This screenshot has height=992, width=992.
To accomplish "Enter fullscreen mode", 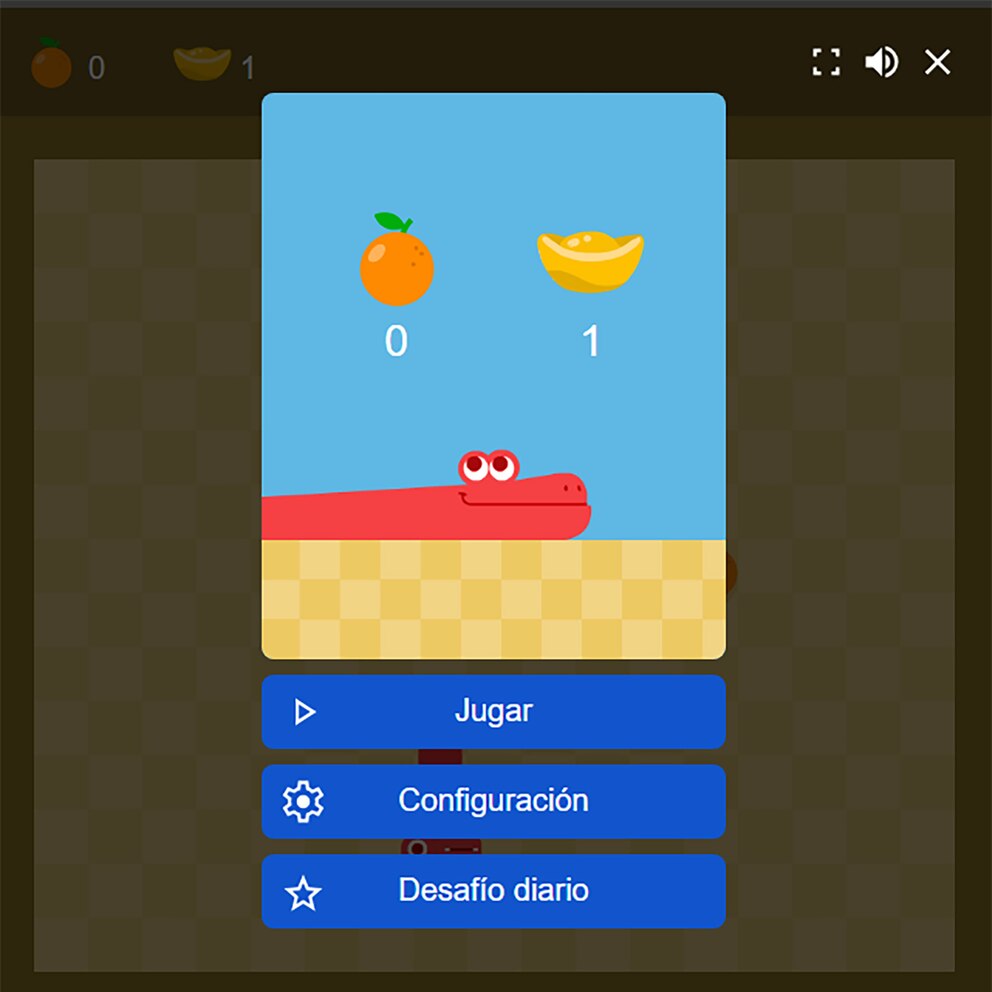I will point(826,63).
